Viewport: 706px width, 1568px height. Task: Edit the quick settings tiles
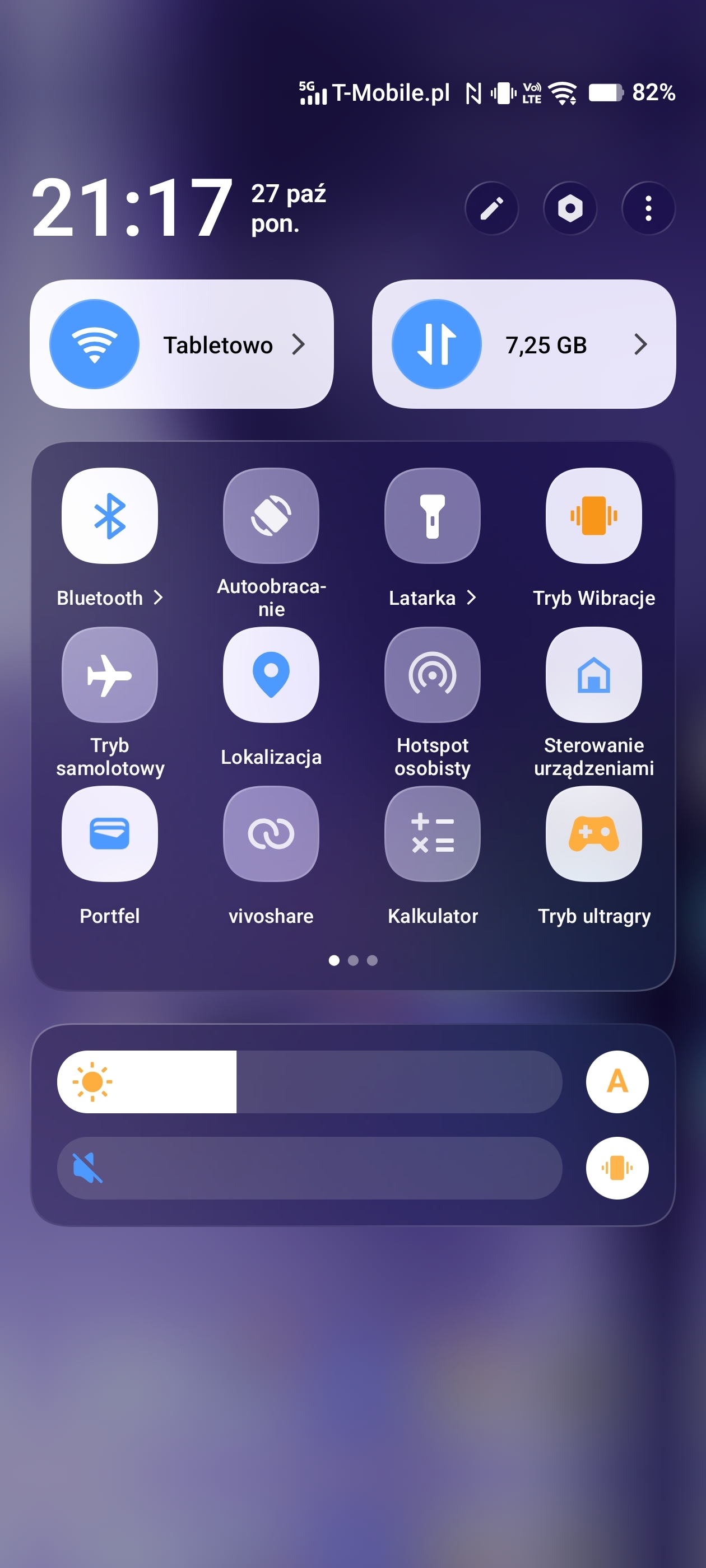[x=491, y=208]
